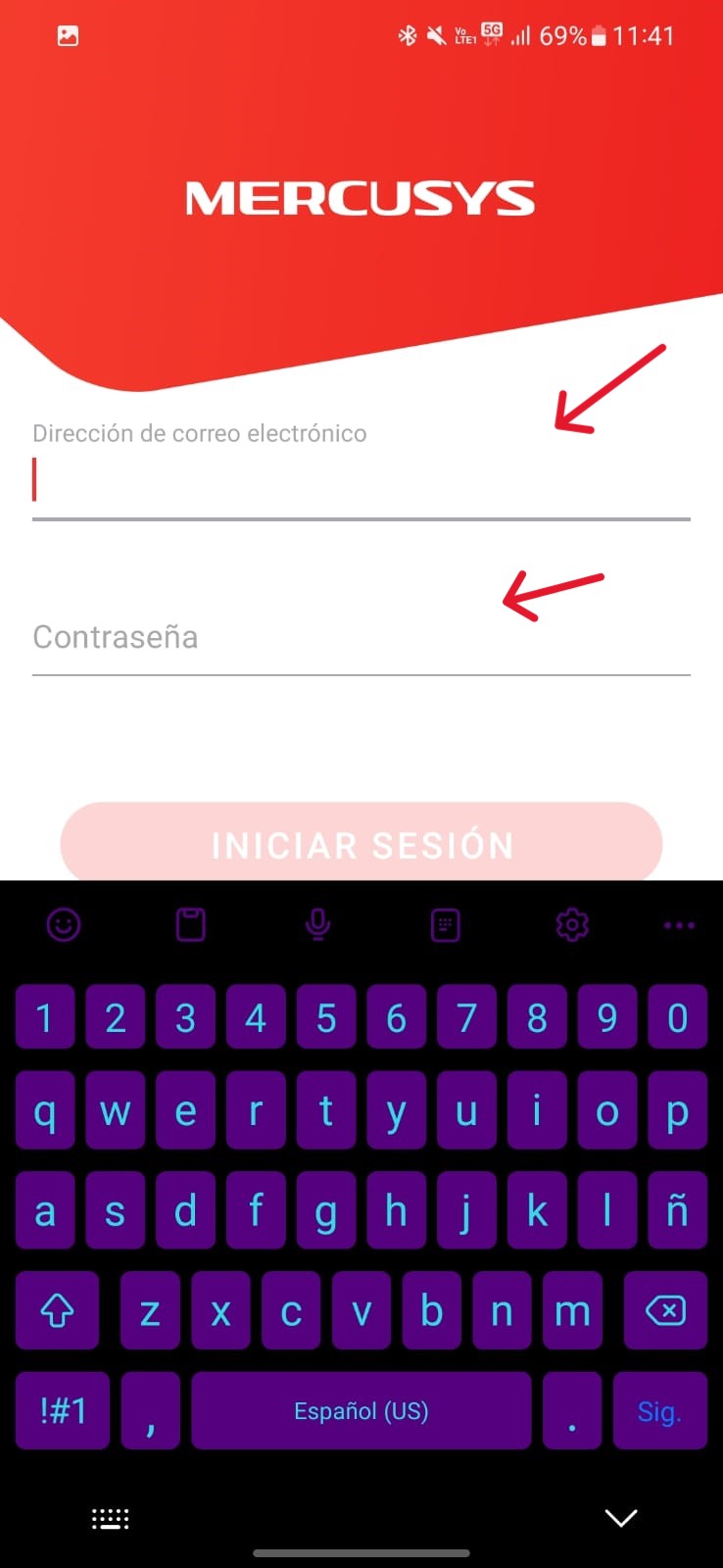The width and height of the screenshot is (723, 1568).
Task: Tap the backspace key
Action: point(665,1310)
